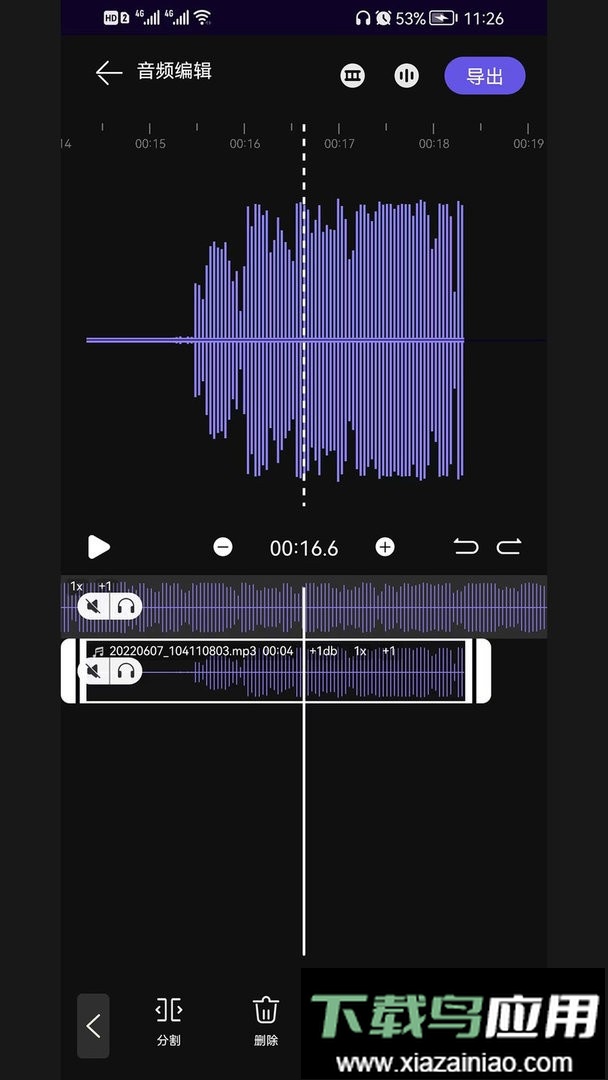This screenshot has width=608, height=1080.
Task: Export audio with 导出 button
Action: pyautogui.click(x=485, y=76)
